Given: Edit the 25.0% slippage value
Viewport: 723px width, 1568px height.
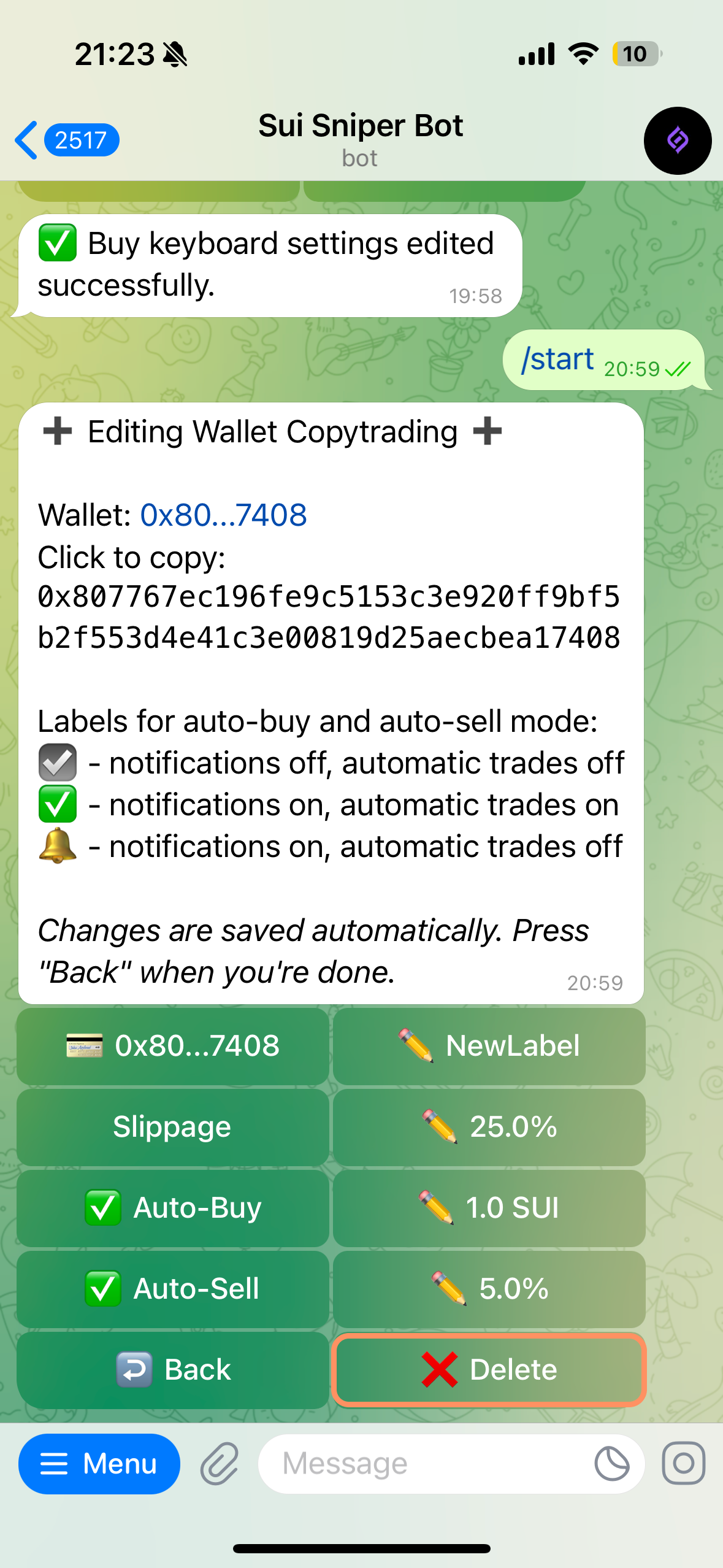Looking at the screenshot, I should pos(489,1127).
